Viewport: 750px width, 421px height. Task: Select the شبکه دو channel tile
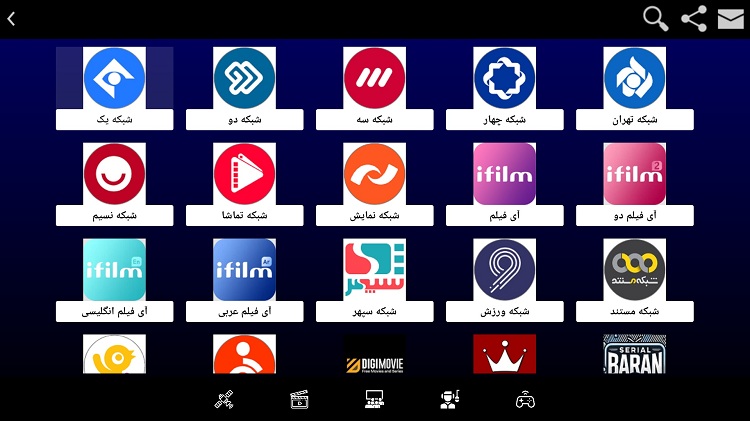pos(244,78)
